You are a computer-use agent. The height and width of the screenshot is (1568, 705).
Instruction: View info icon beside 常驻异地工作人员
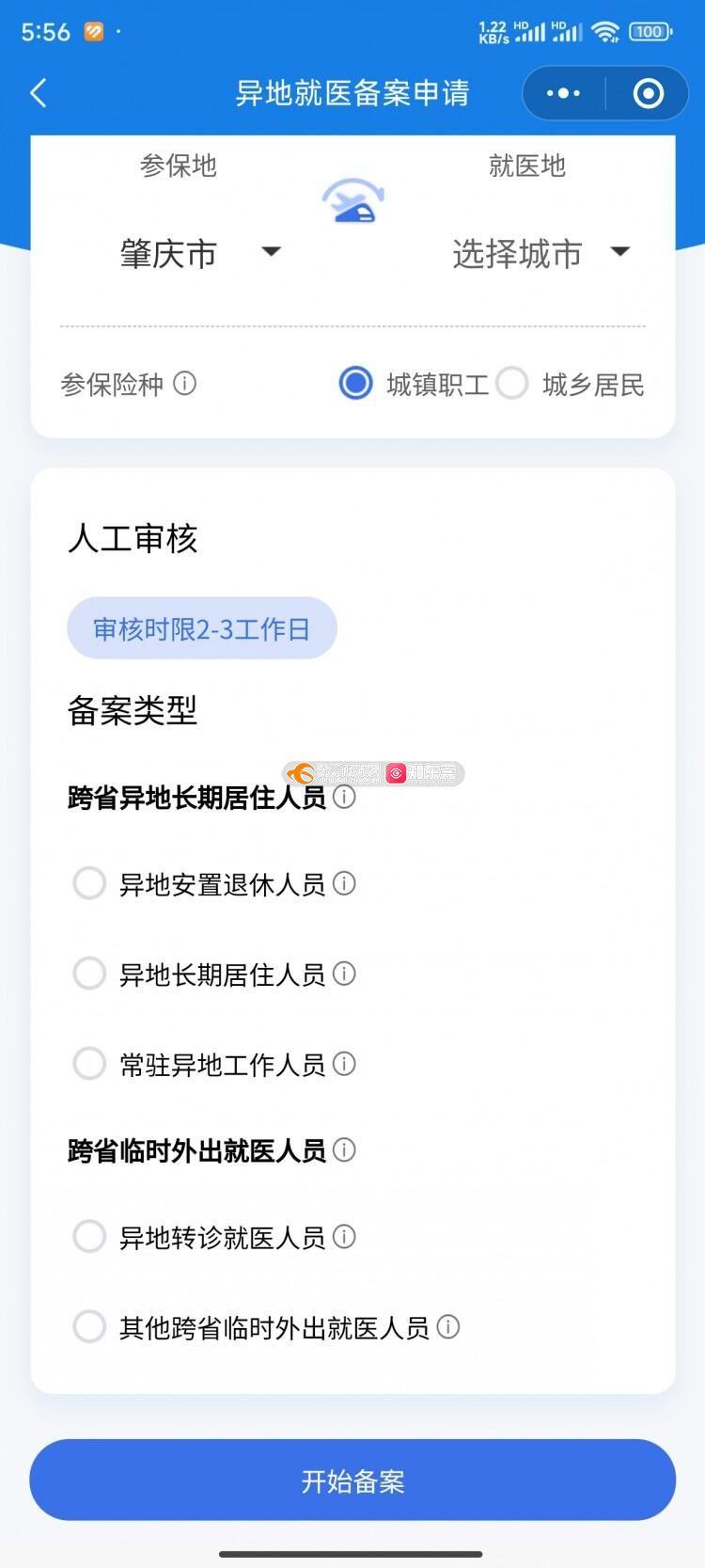345,1064
